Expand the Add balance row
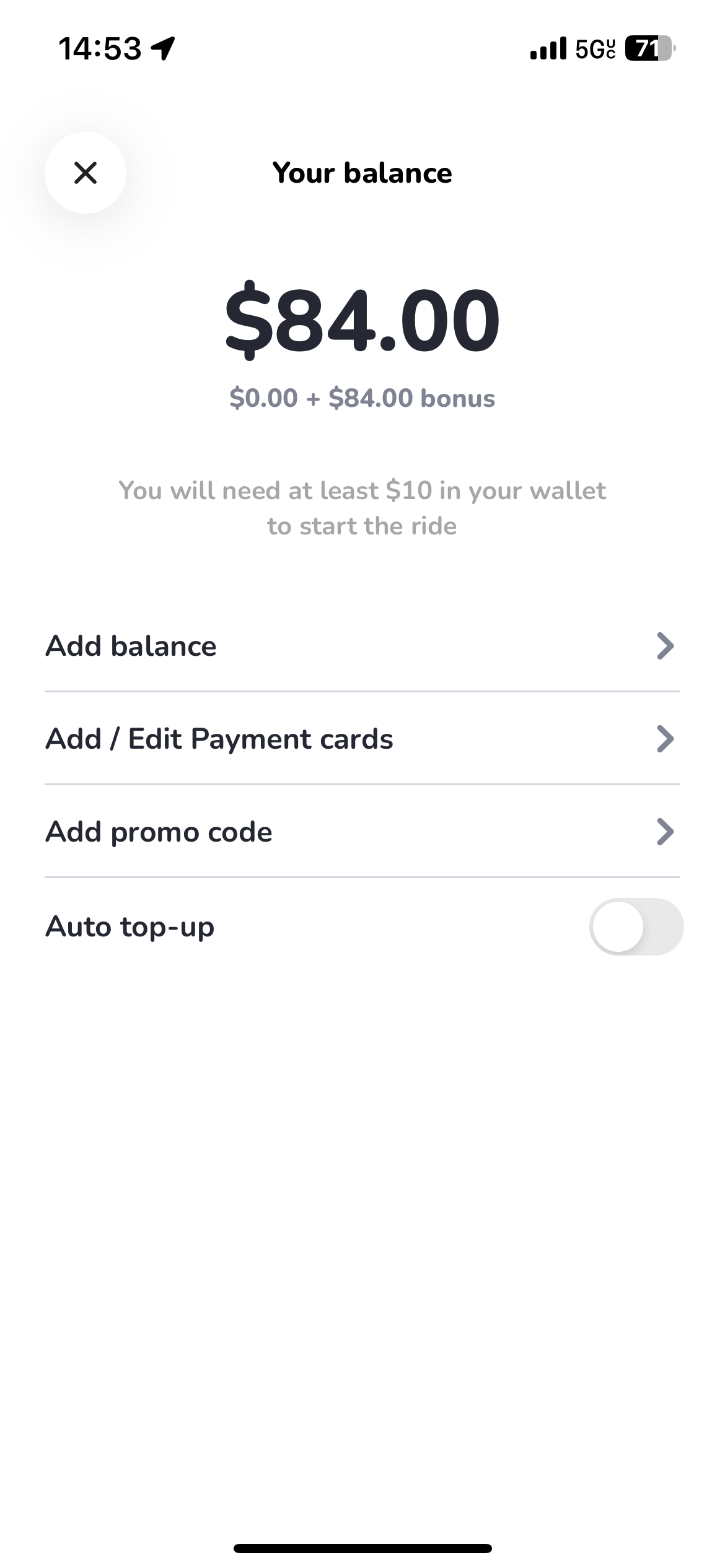Screen dimensions: 725x1568 tap(362, 646)
